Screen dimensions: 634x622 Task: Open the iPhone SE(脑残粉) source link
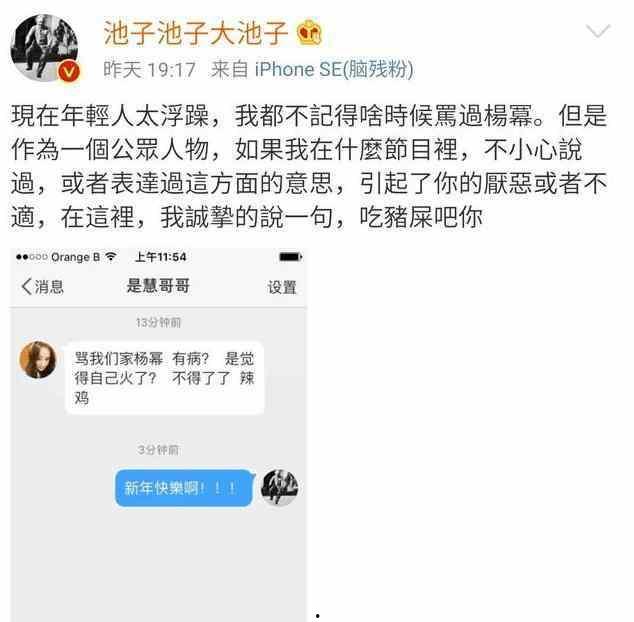[x=334, y=71]
